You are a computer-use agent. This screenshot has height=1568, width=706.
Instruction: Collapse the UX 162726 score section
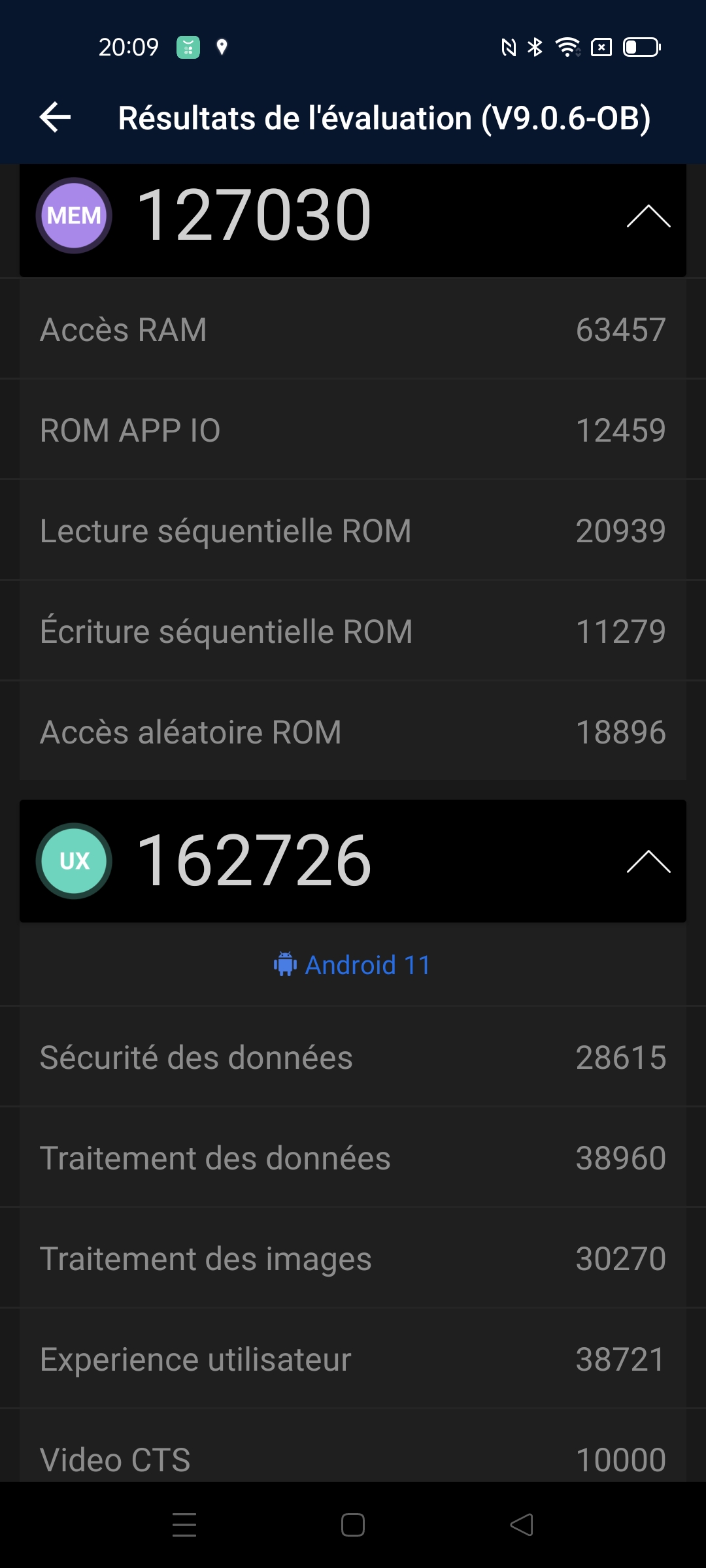[648, 862]
